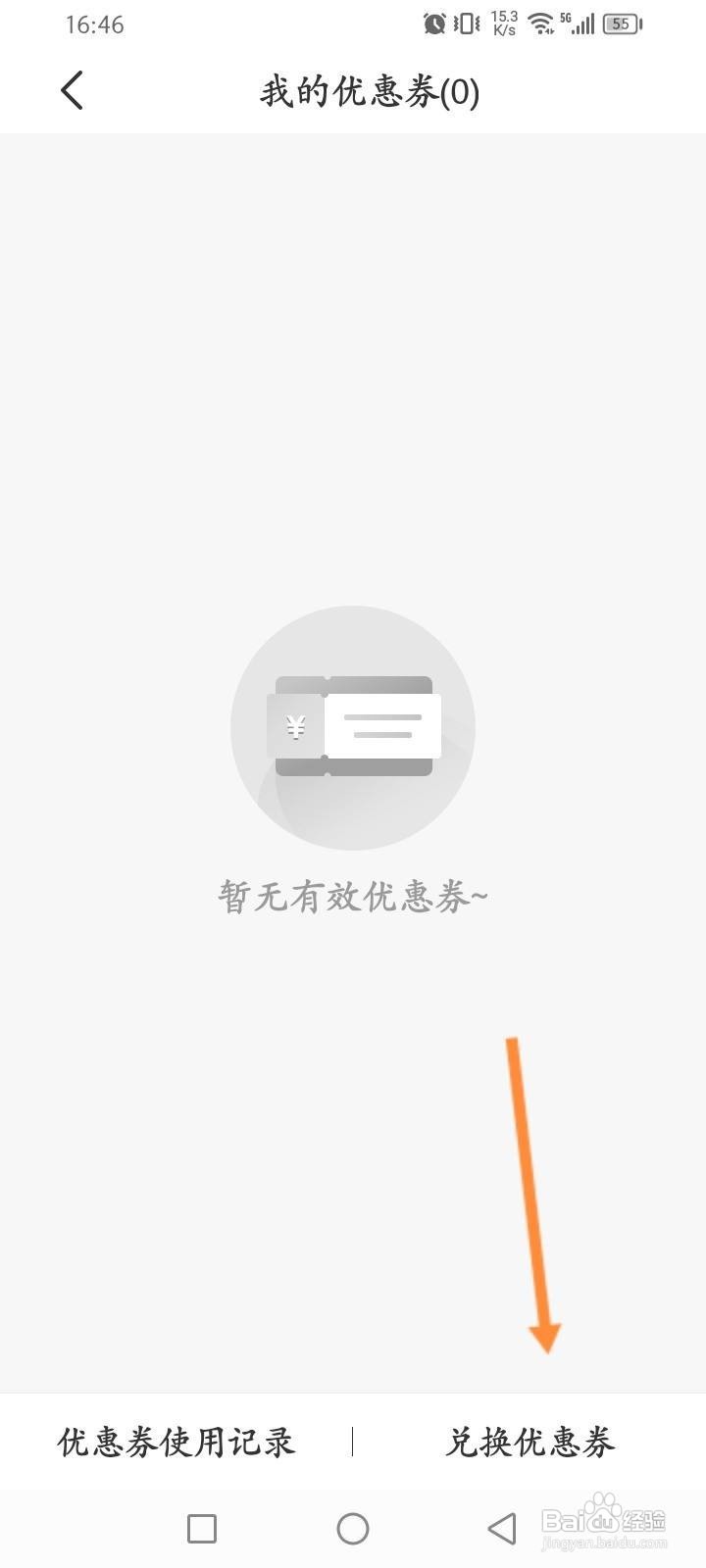Tap the home circle navigation button
706x1568 pixels.
click(353, 1528)
